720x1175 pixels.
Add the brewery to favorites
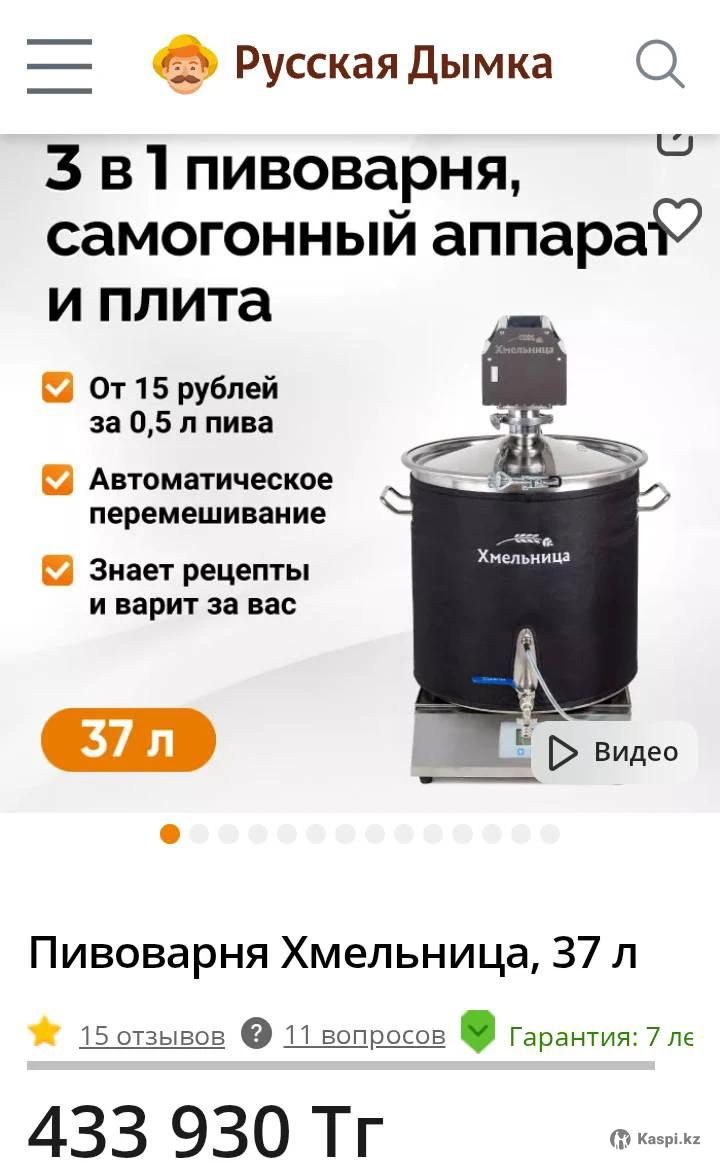[x=677, y=219]
